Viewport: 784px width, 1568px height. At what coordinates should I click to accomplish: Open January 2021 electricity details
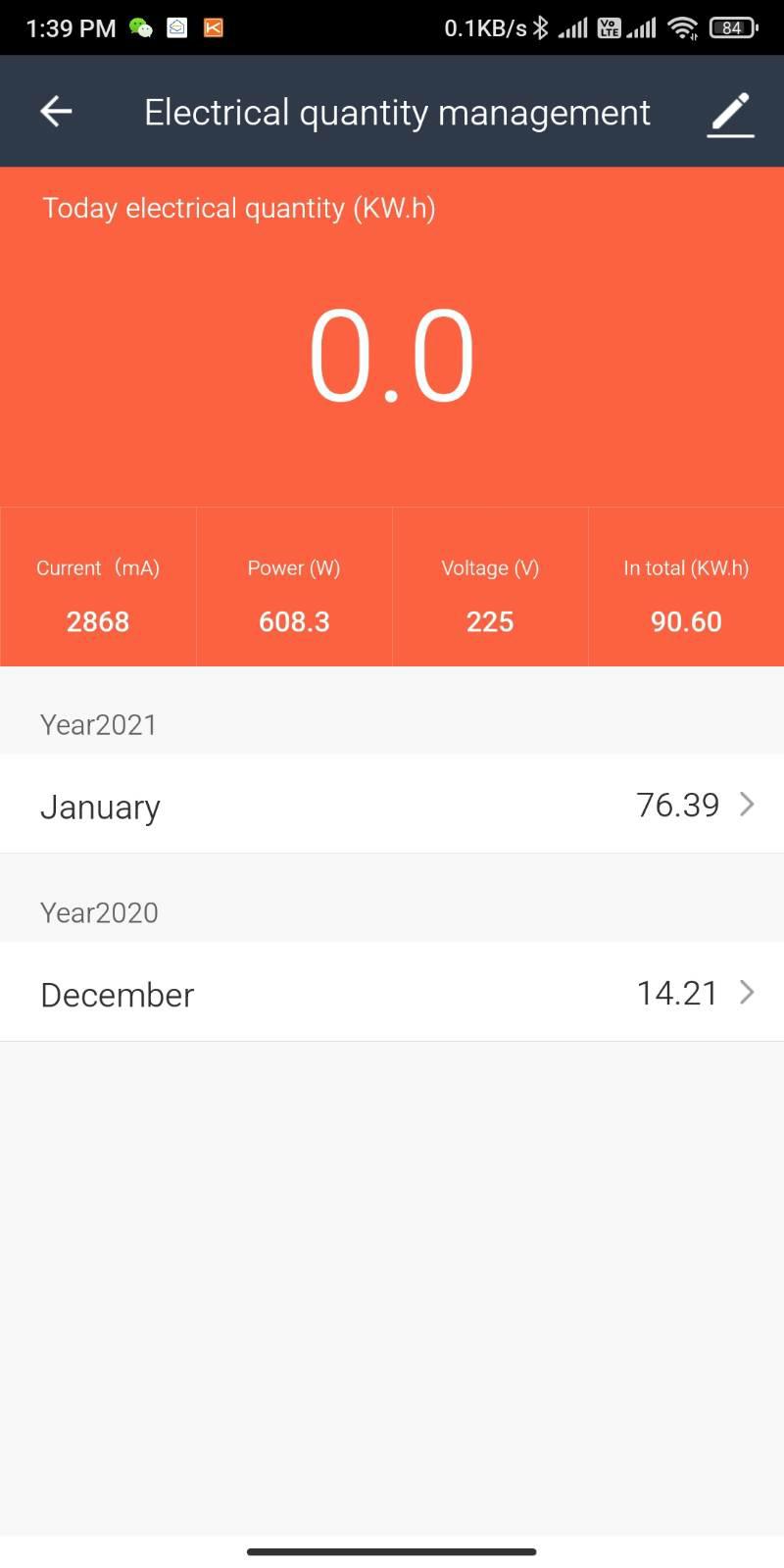pyautogui.click(x=392, y=804)
